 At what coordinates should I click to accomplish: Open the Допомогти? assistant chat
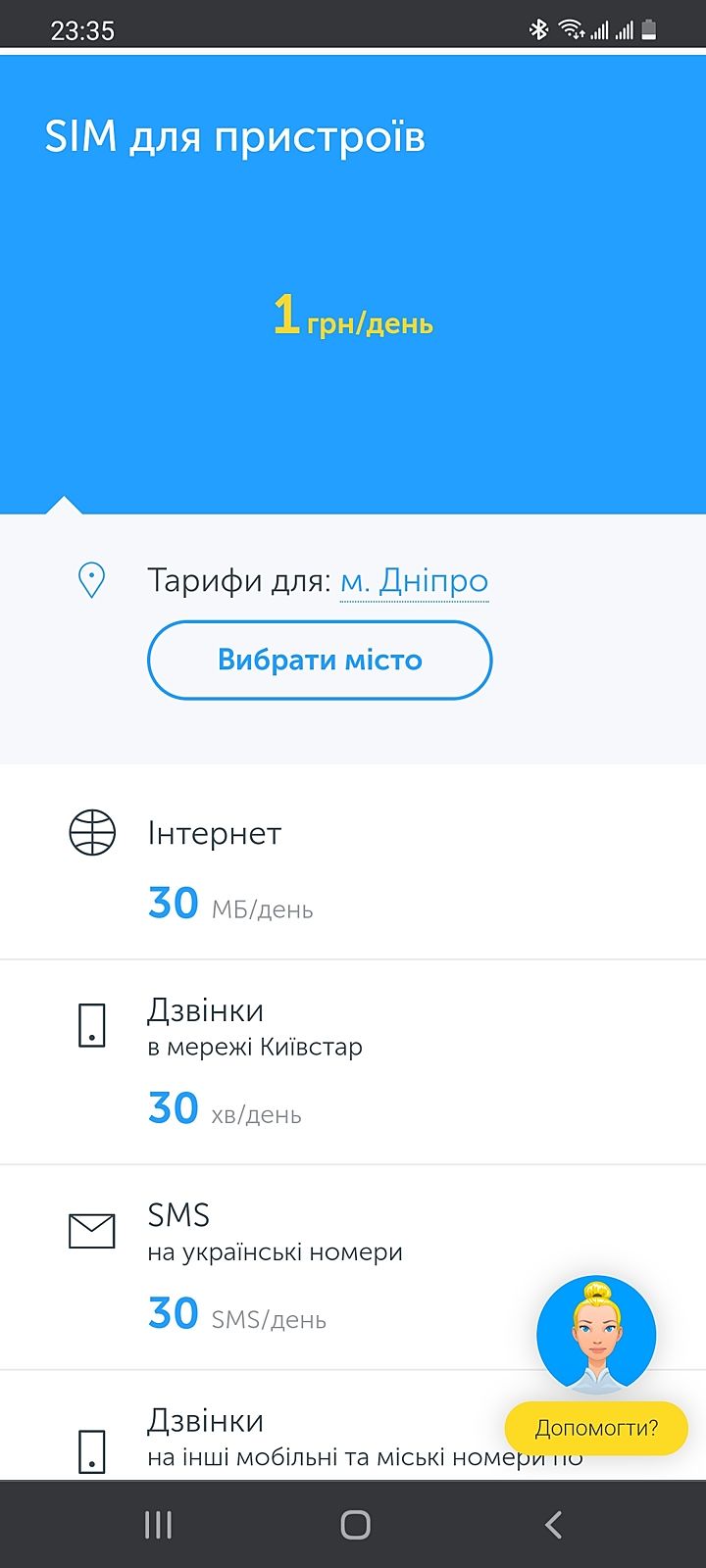(596, 1428)
